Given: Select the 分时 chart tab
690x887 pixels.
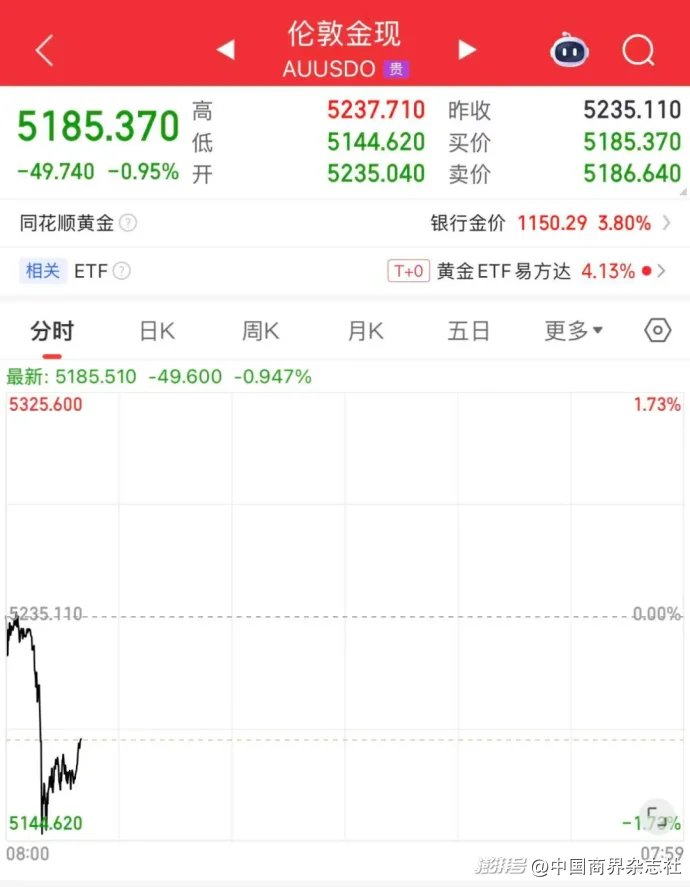Looking at the screenshot, I should 52,331.
